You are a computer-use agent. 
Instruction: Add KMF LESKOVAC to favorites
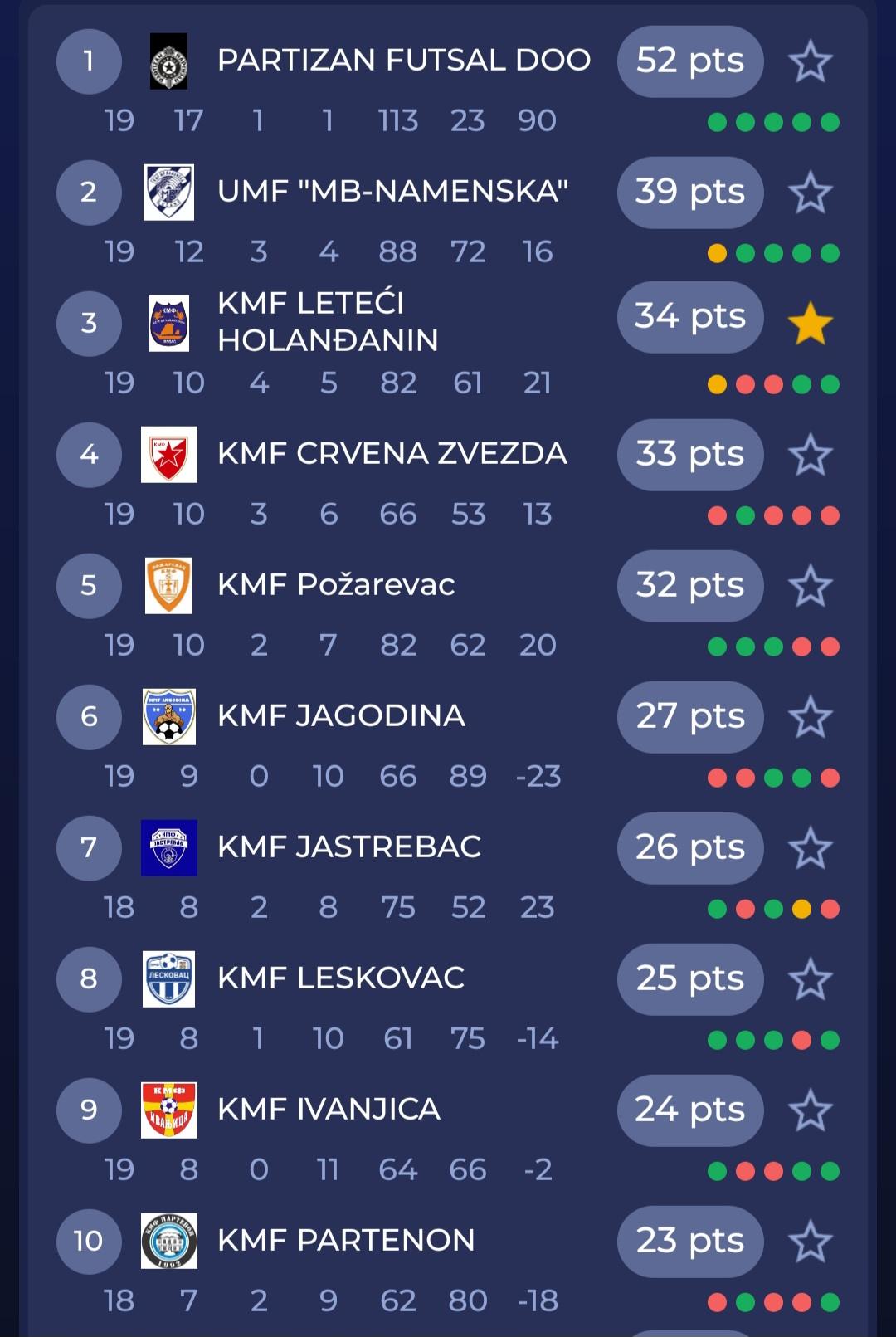[810, 980]
